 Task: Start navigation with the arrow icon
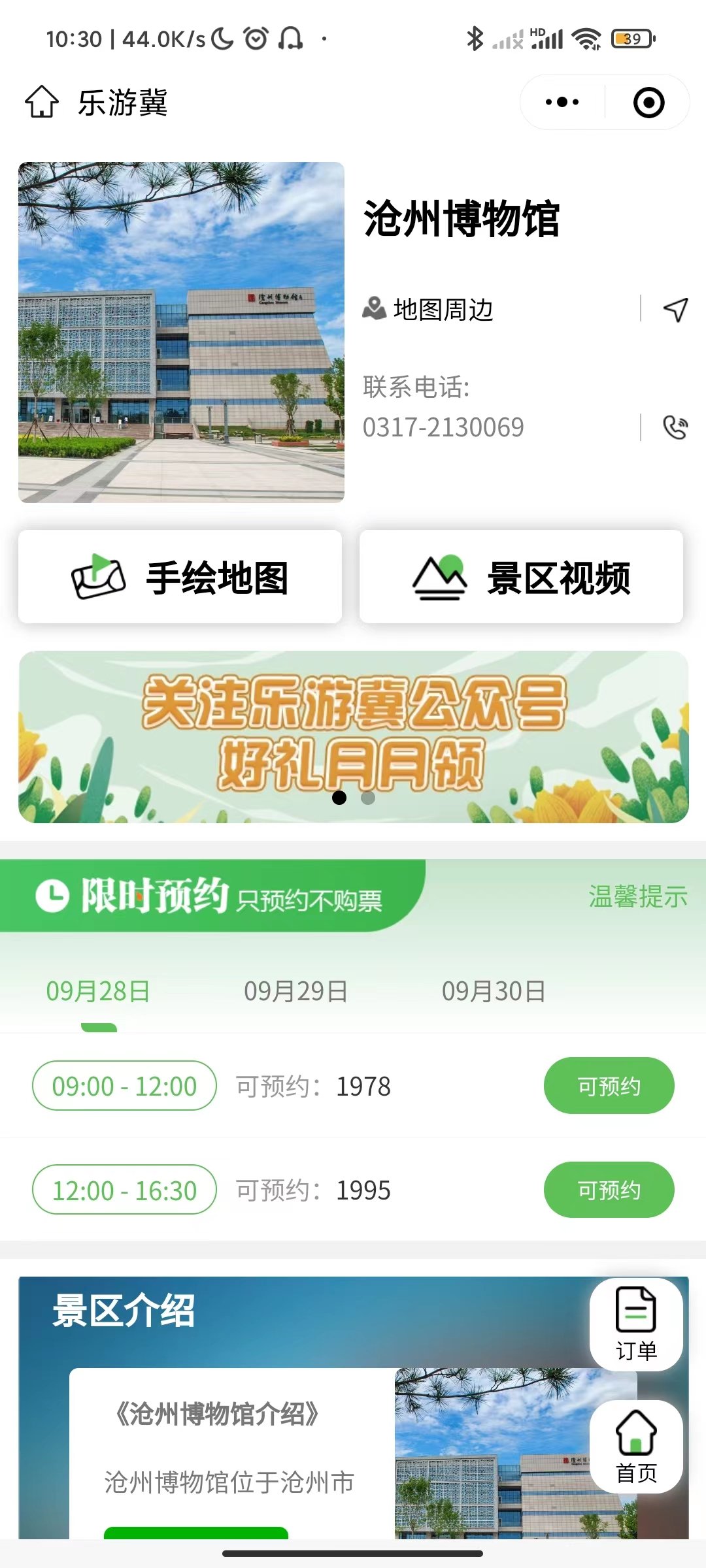[675, 310]
